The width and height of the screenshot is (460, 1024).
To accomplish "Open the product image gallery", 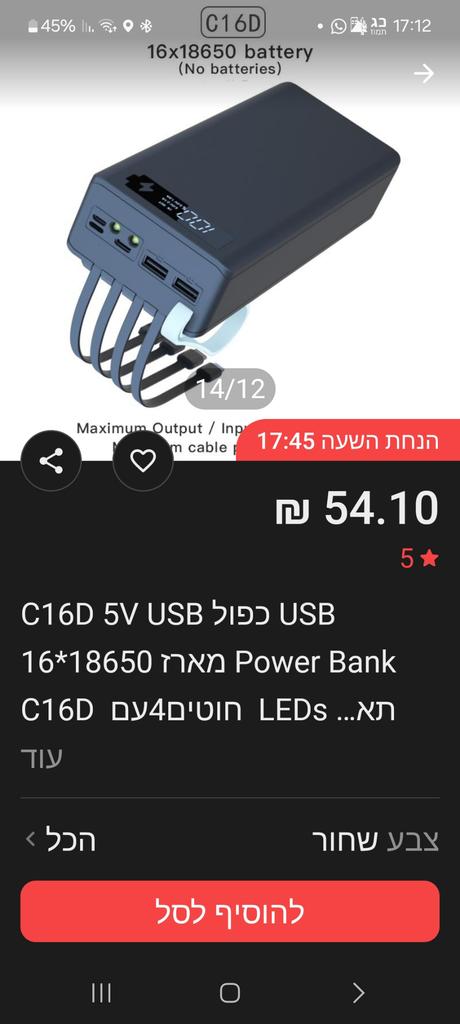I will [x=230, y=248].
